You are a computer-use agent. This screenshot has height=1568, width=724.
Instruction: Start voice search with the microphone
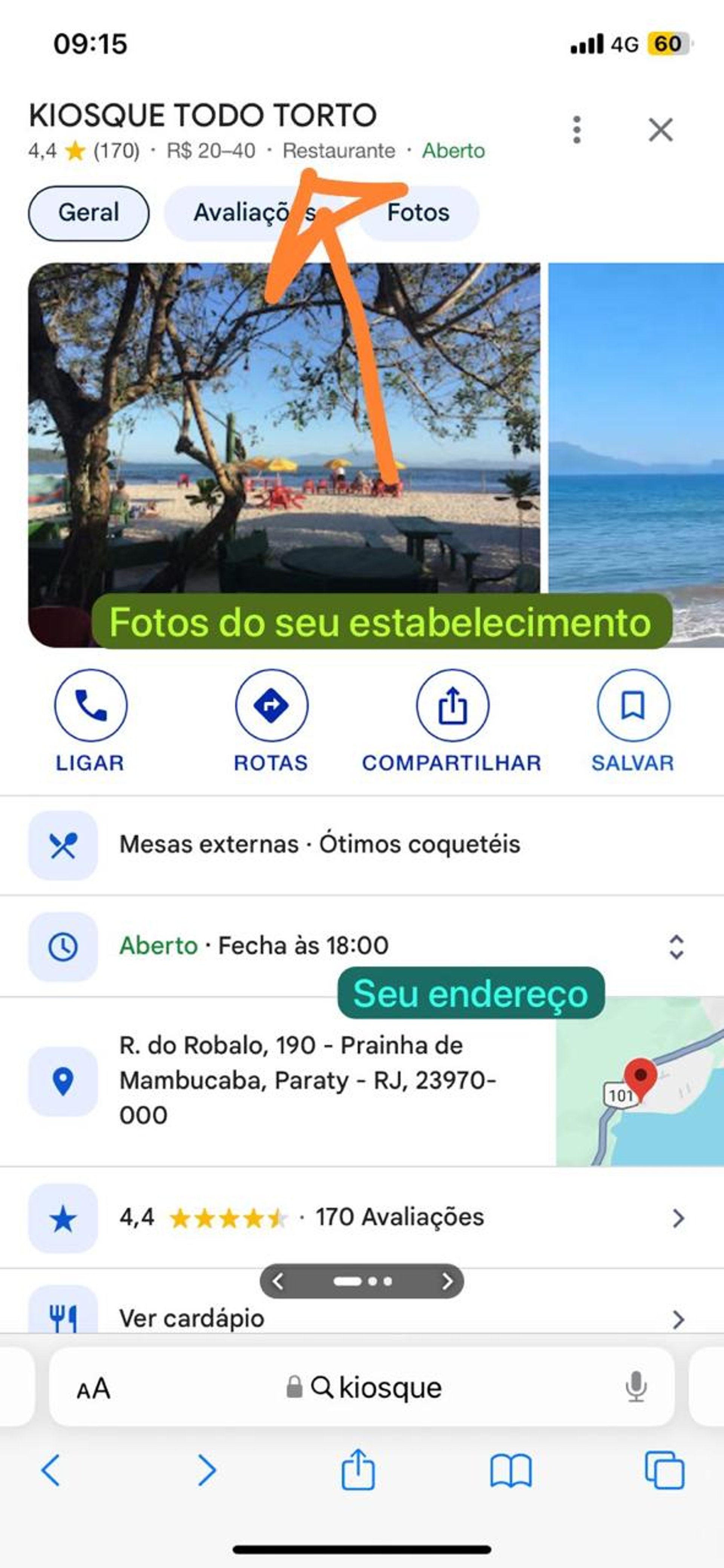click(x=636, y=1388)
